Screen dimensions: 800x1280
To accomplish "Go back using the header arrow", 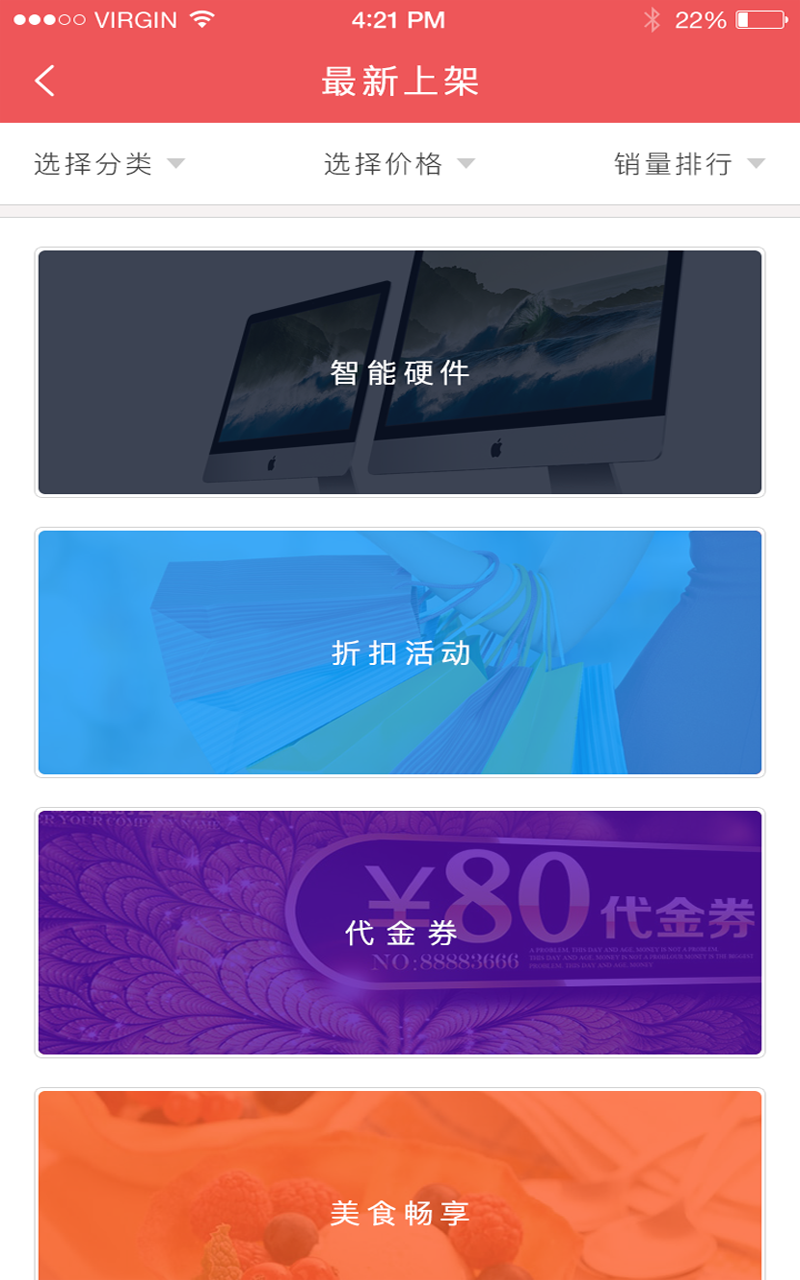I will point(45,81).
